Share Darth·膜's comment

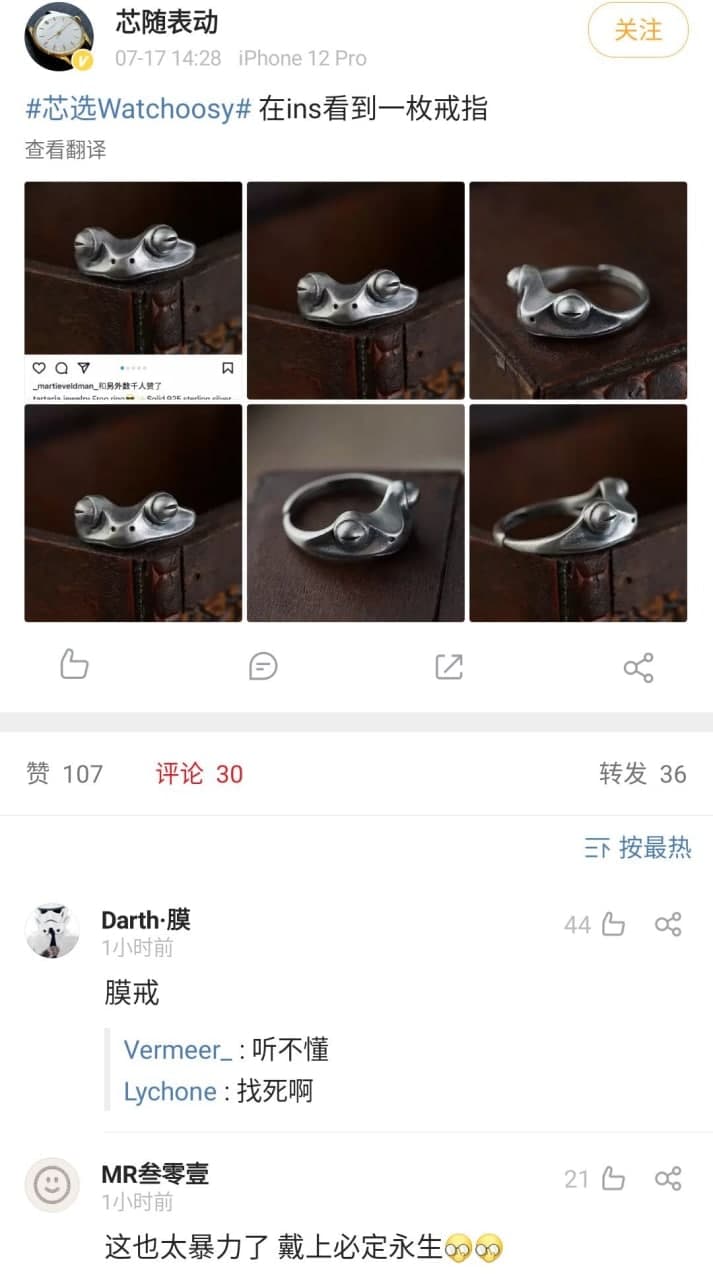pyautogui.click(x=668, y=925)
